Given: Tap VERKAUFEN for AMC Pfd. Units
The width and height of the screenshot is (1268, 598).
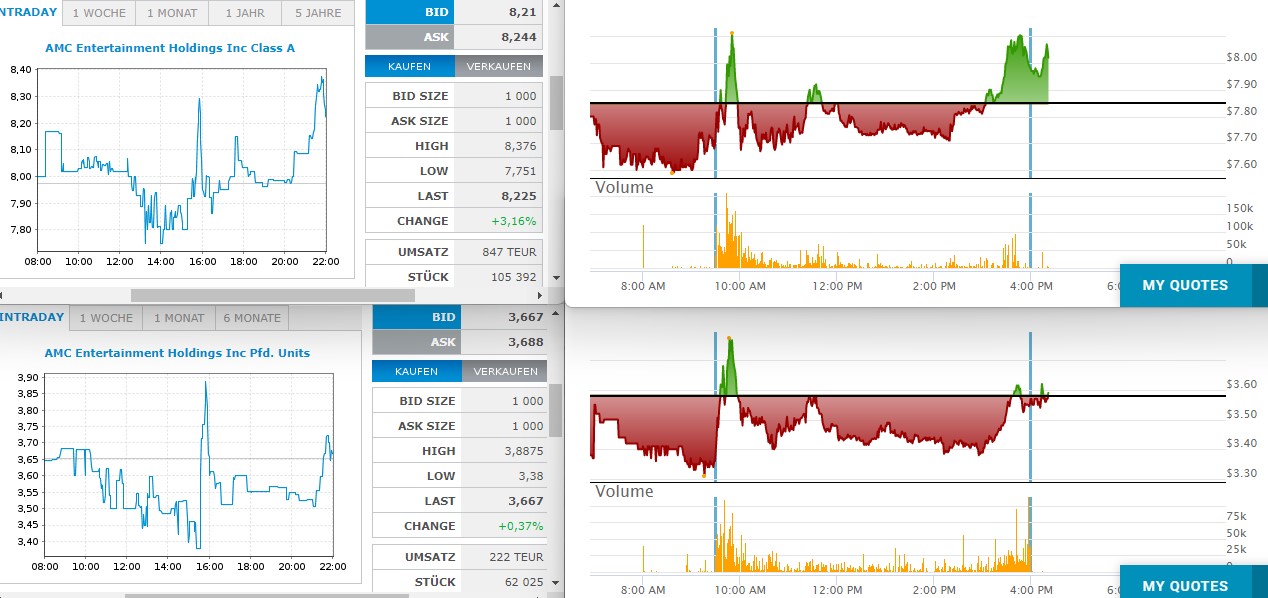Looking at the screenshot, I should click(x=506, y=371).
